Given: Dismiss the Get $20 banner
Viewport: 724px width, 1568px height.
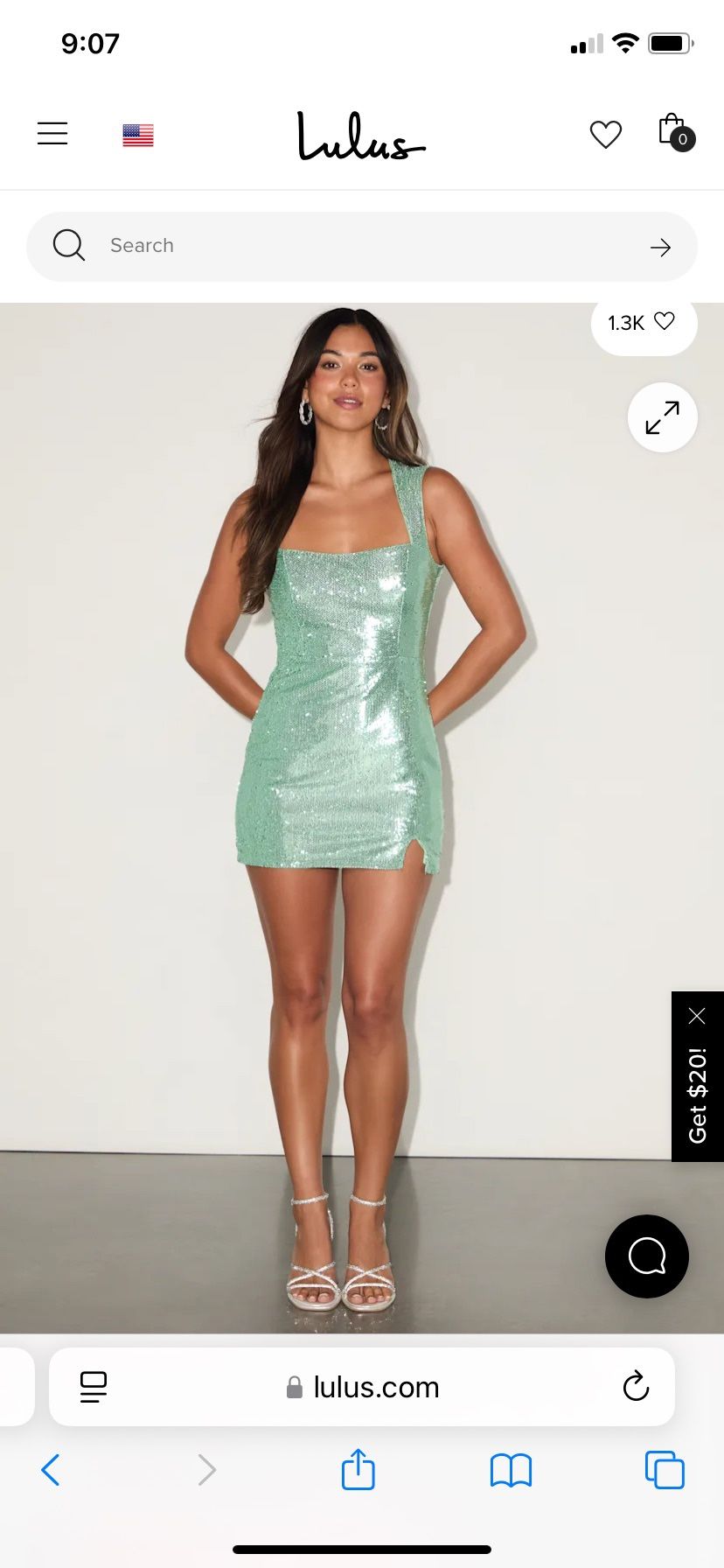Looking at the screenshot, I should 697,1015.
